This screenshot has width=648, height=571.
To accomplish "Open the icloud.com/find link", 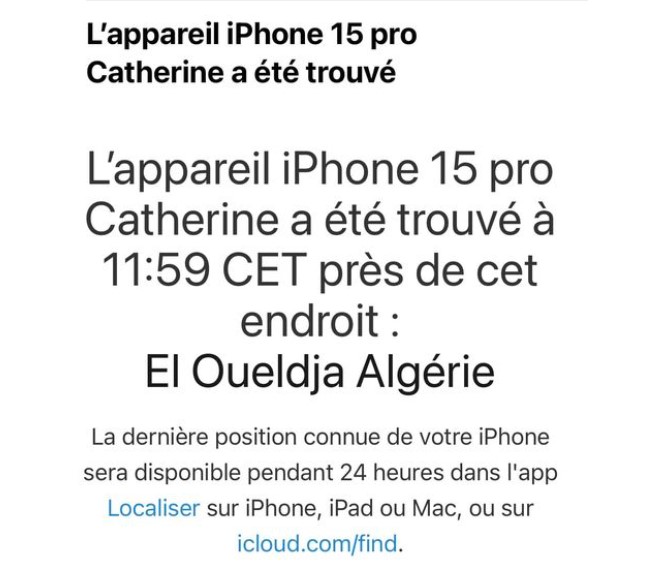I will pyautogui.click(x=317, y=544).
